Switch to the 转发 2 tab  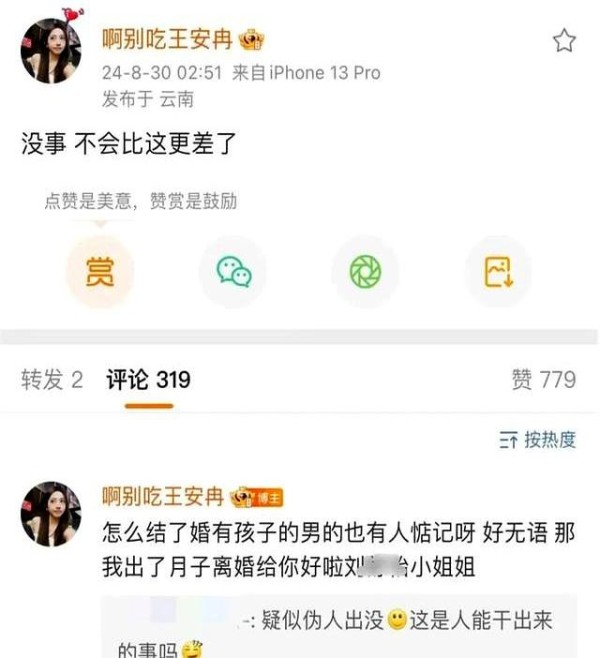(x=52, y=380)
